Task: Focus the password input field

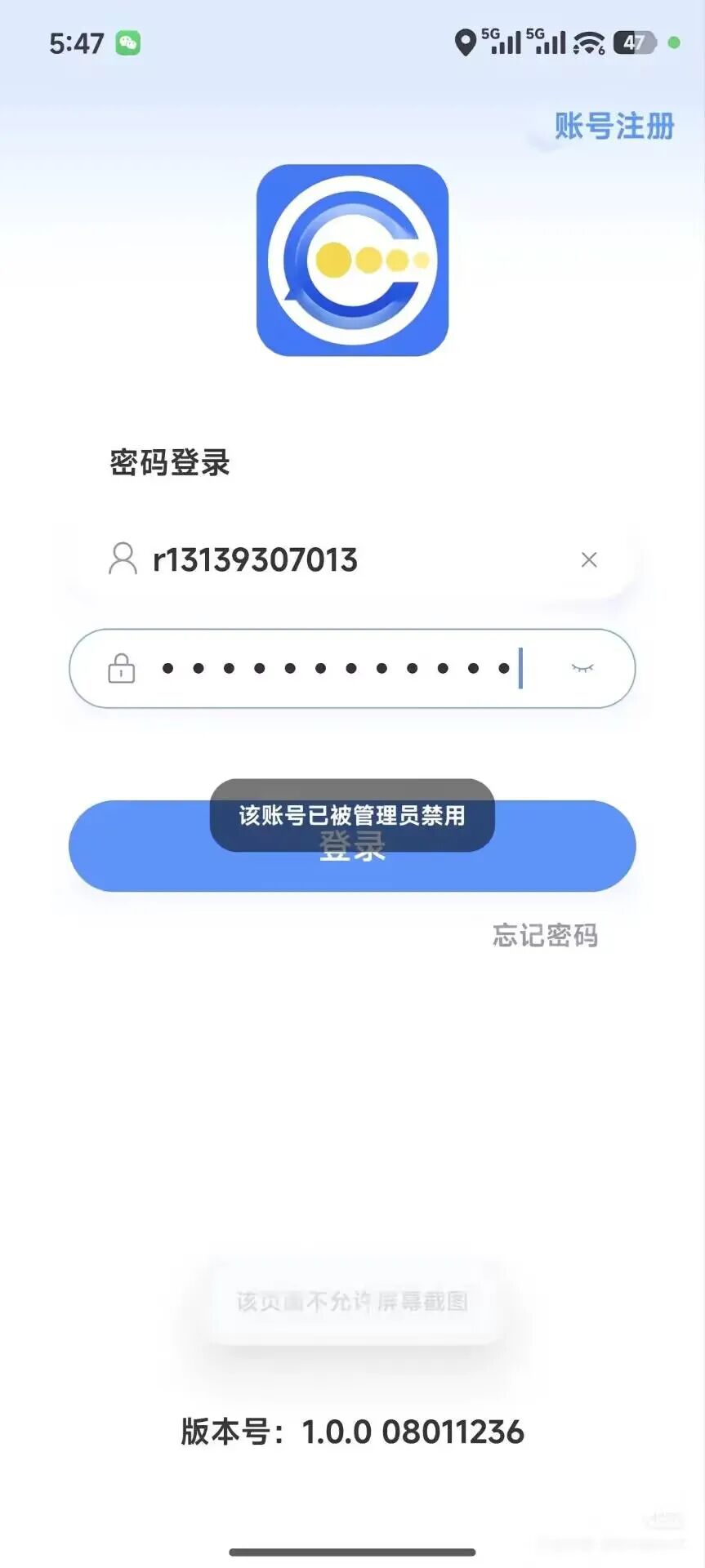Action: (335, 669)
